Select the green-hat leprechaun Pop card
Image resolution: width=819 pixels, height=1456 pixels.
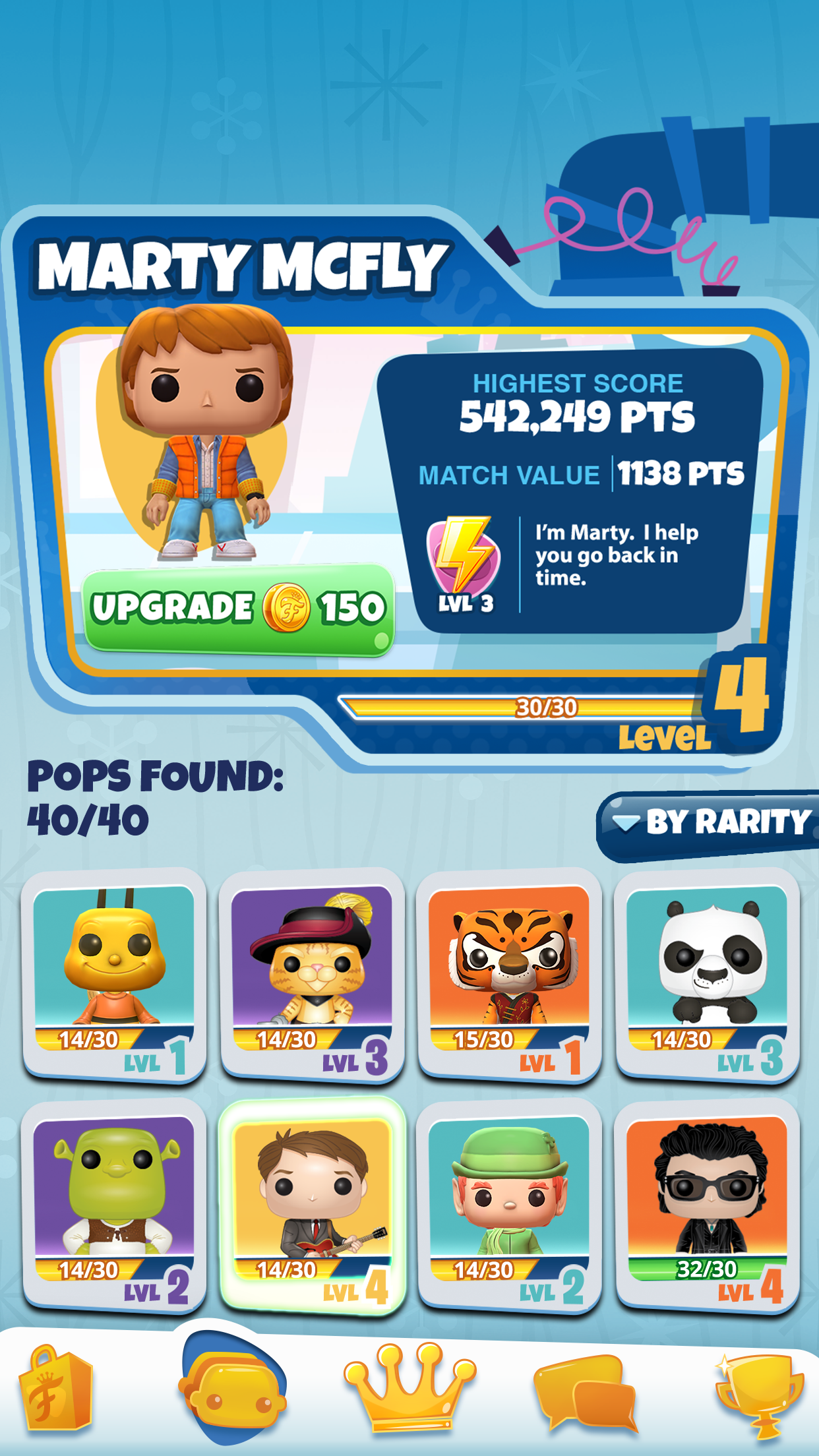pos(508,1204)
